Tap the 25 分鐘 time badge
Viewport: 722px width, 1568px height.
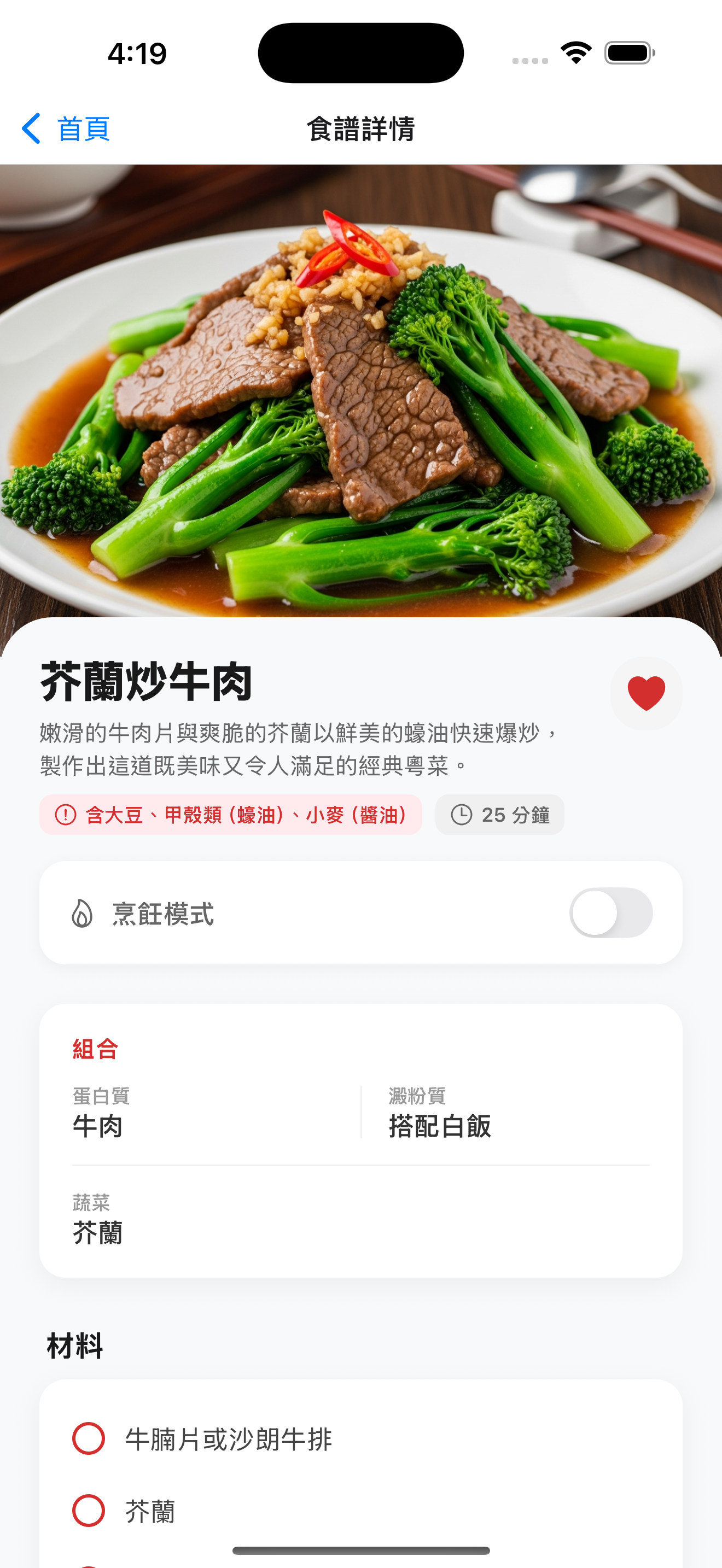click(x=499, y=815)
